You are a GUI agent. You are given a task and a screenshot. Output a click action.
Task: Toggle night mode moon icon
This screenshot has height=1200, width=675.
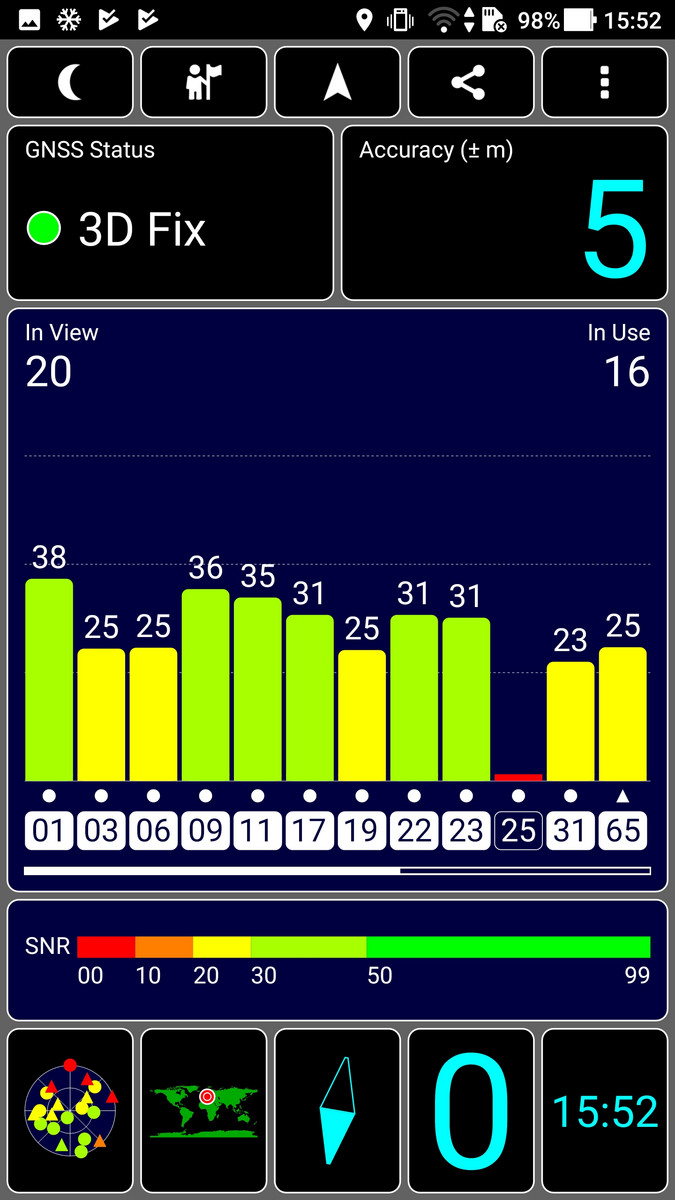pos(70,83)
